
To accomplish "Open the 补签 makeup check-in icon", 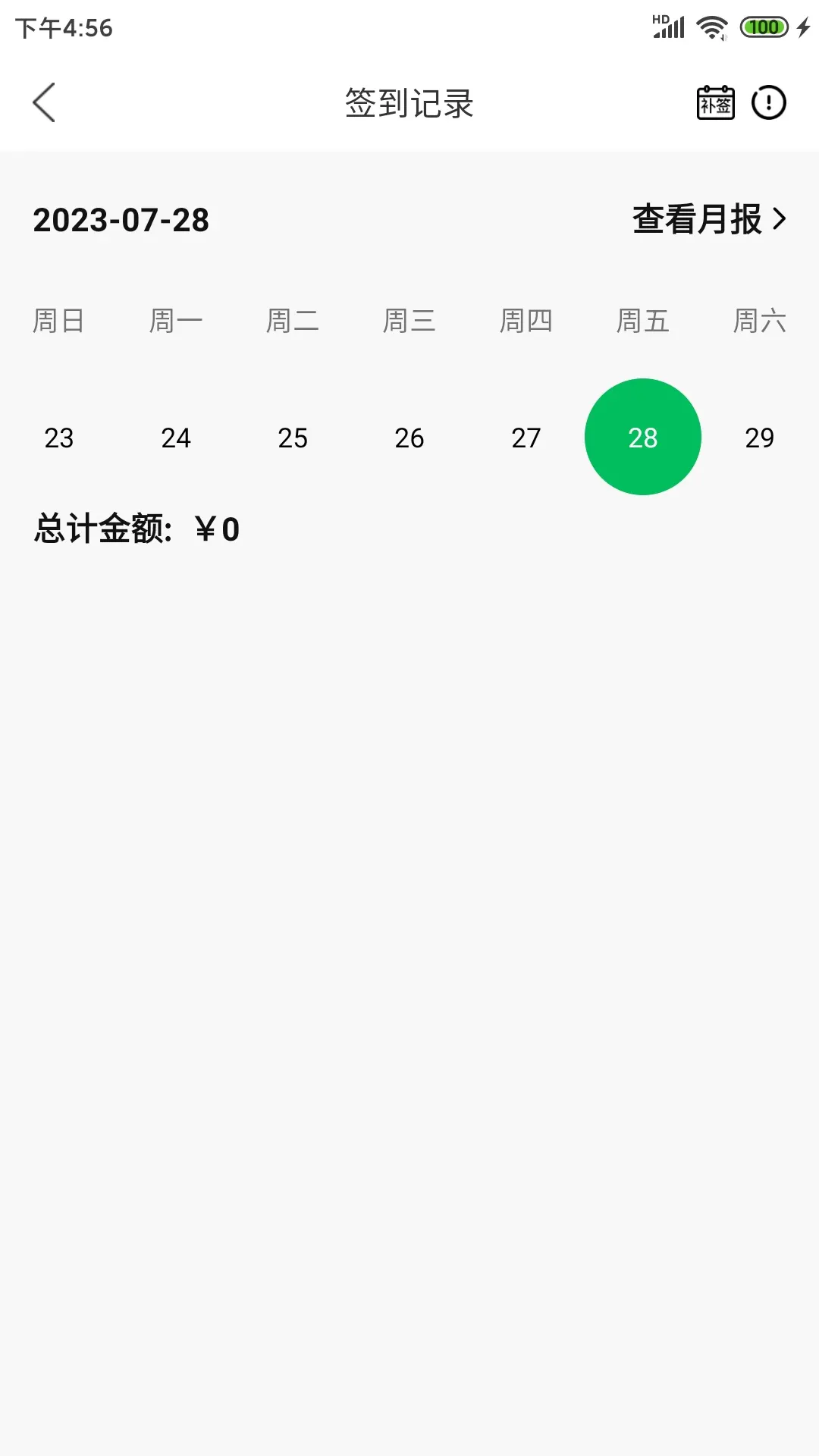I will [714, 102].
